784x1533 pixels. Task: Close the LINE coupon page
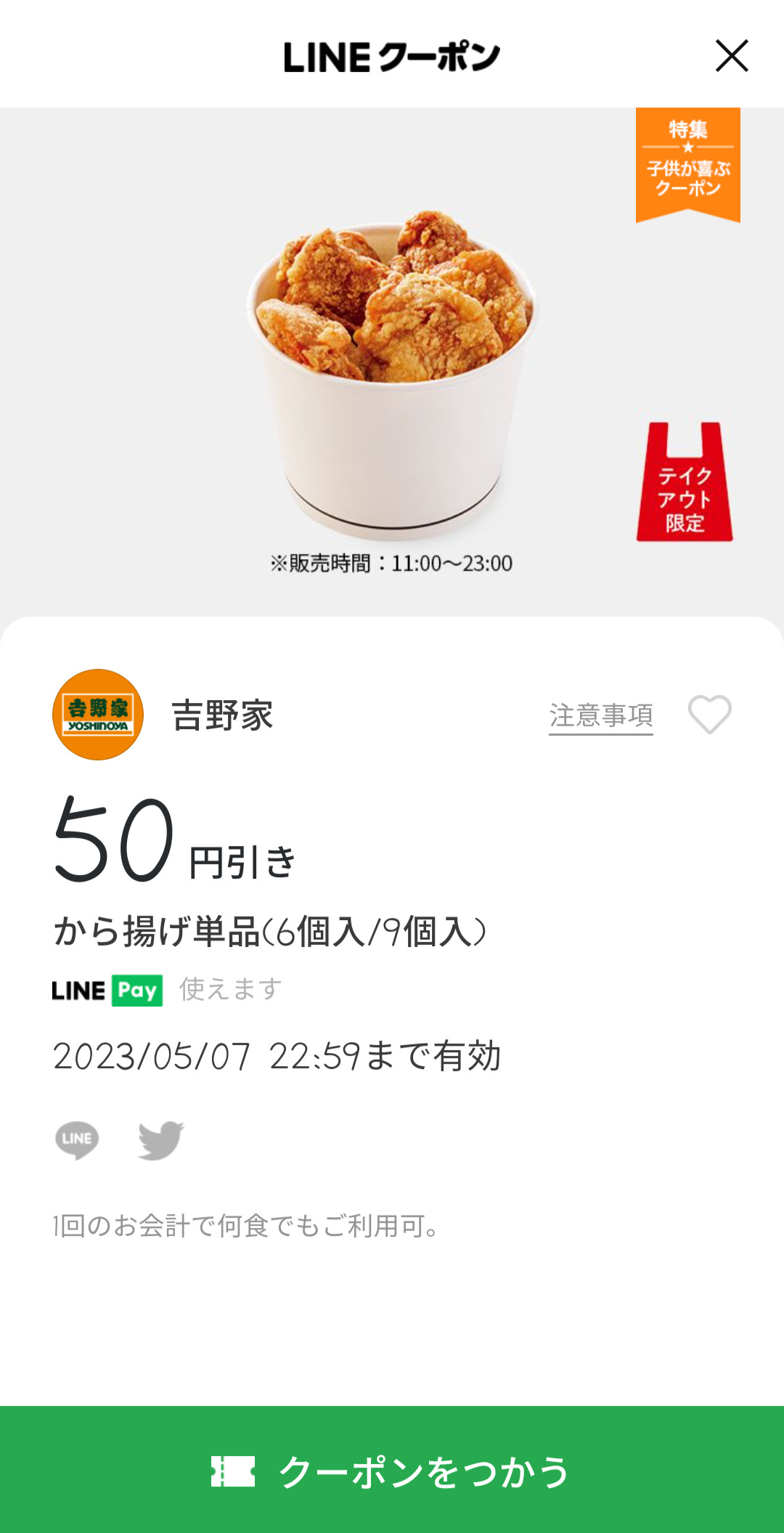coord(731,56)
